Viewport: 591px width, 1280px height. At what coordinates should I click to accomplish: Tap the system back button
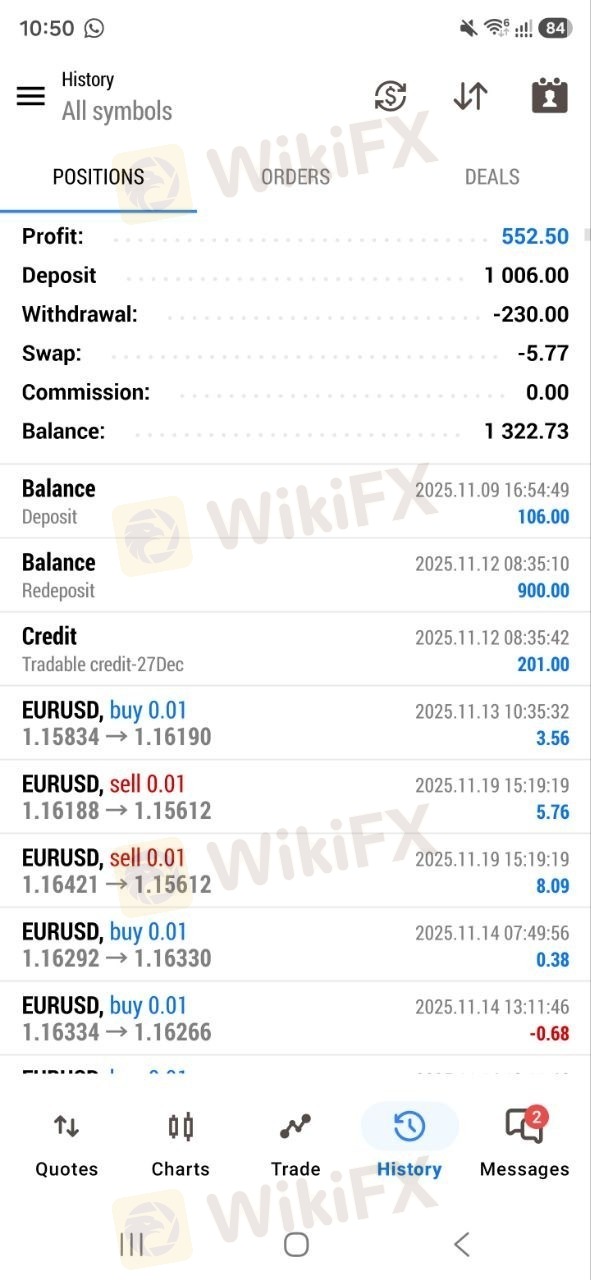461,1244
